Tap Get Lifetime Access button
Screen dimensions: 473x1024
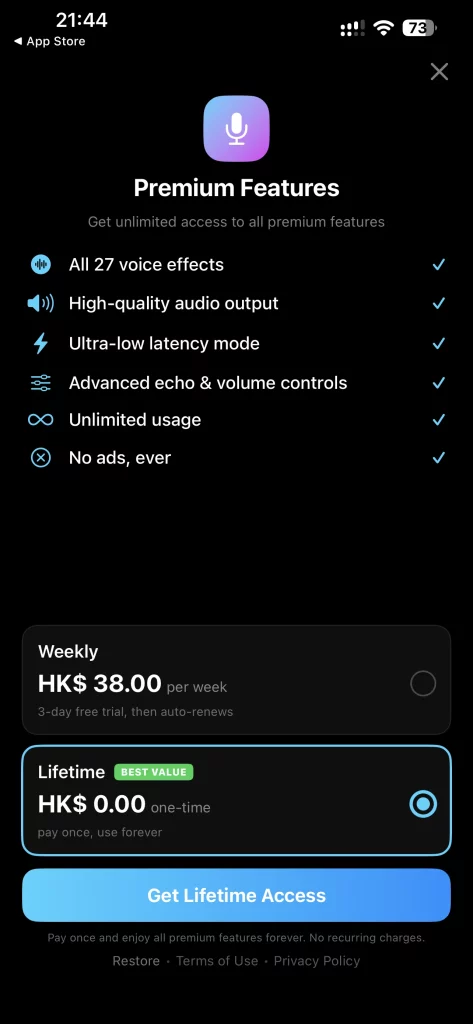pos(236,895)
